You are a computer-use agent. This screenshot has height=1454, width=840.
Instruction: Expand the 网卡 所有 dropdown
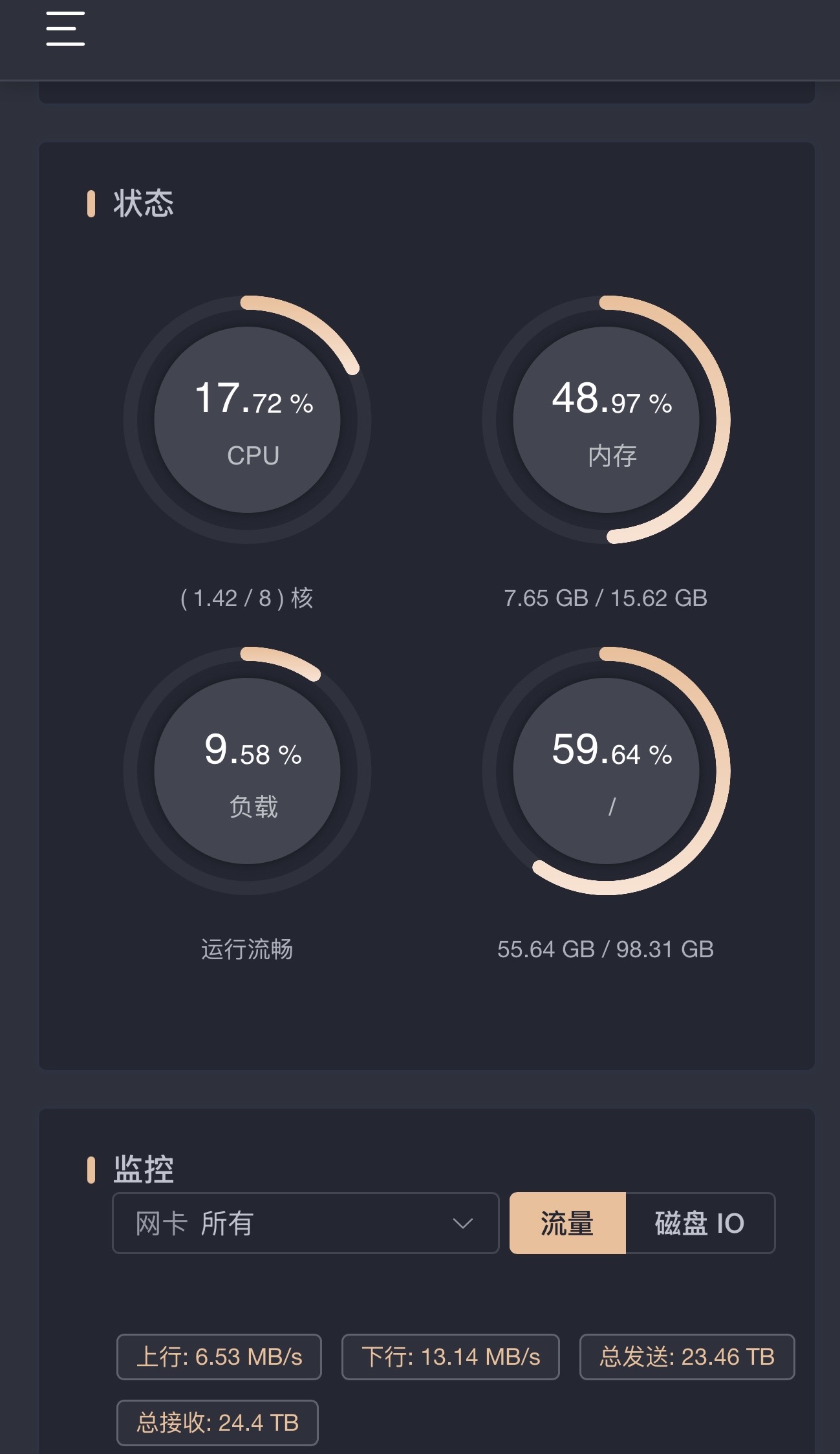(306, 1223)
